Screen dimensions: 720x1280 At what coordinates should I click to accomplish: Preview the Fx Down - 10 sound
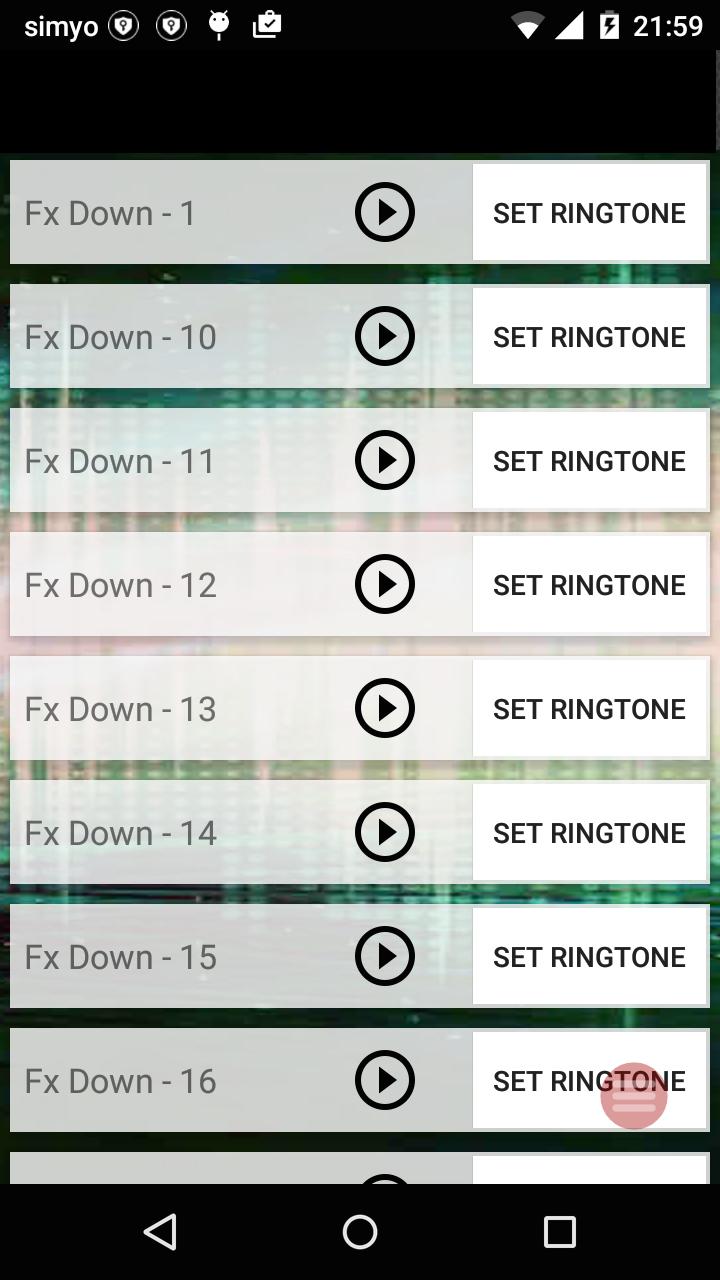coord(384,336)
